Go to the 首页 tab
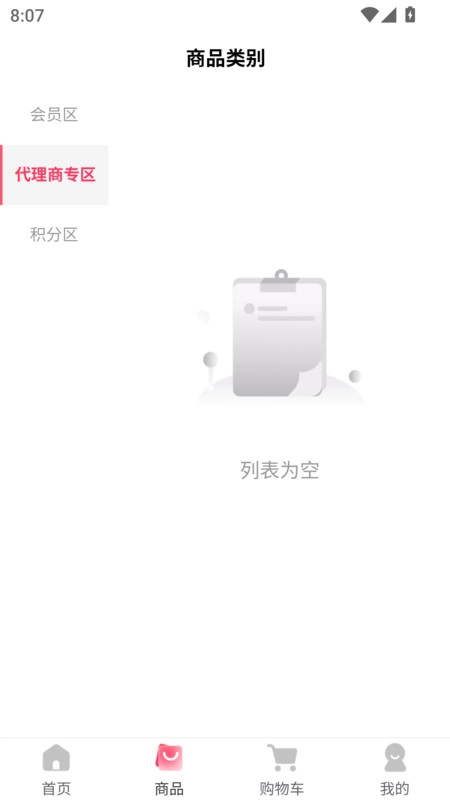 pyautogui.click(x=56, y=769)
